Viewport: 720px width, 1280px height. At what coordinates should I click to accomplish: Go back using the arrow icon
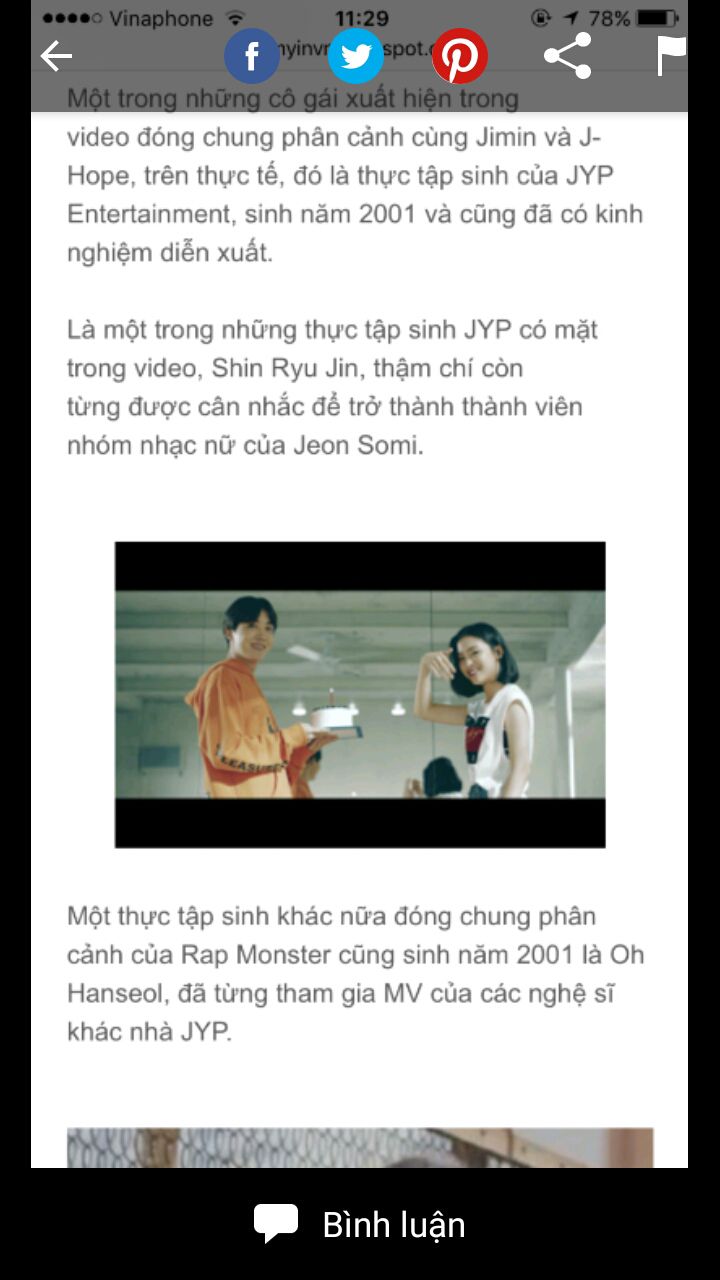[x=56, y=56]
